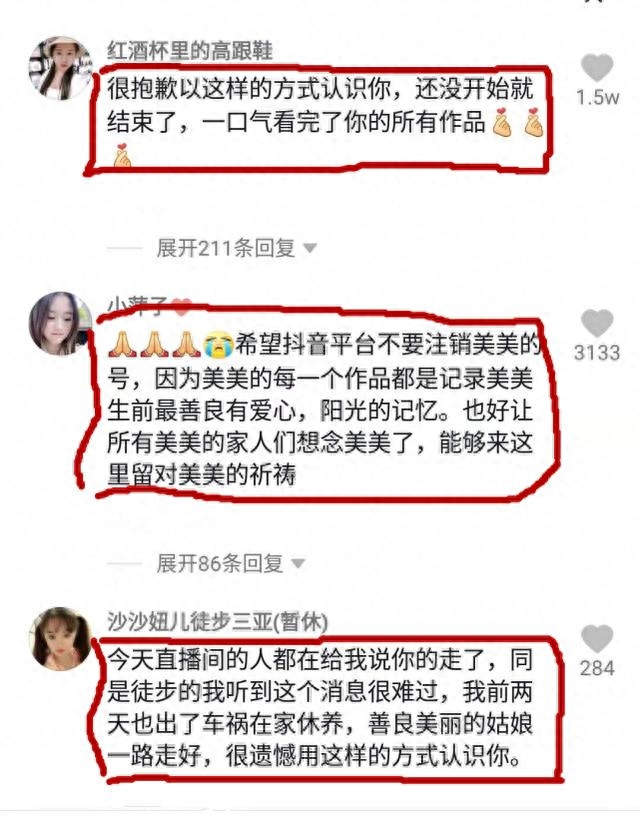Open the avatar beside the 希望抖音平台 comment
Viewport: 640px width, 817px height.
point(61,323)
